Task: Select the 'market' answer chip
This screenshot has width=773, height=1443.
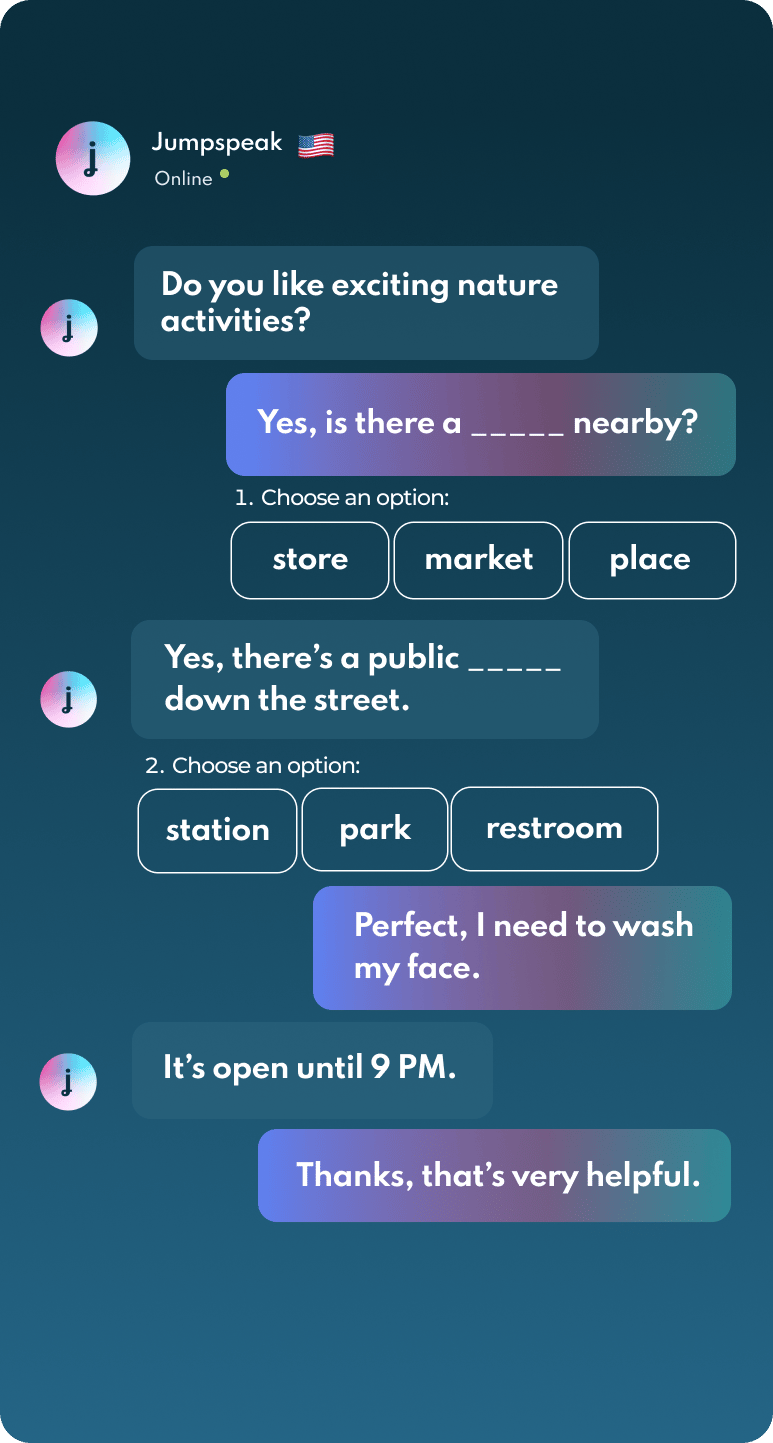Action: coord(478,560)
